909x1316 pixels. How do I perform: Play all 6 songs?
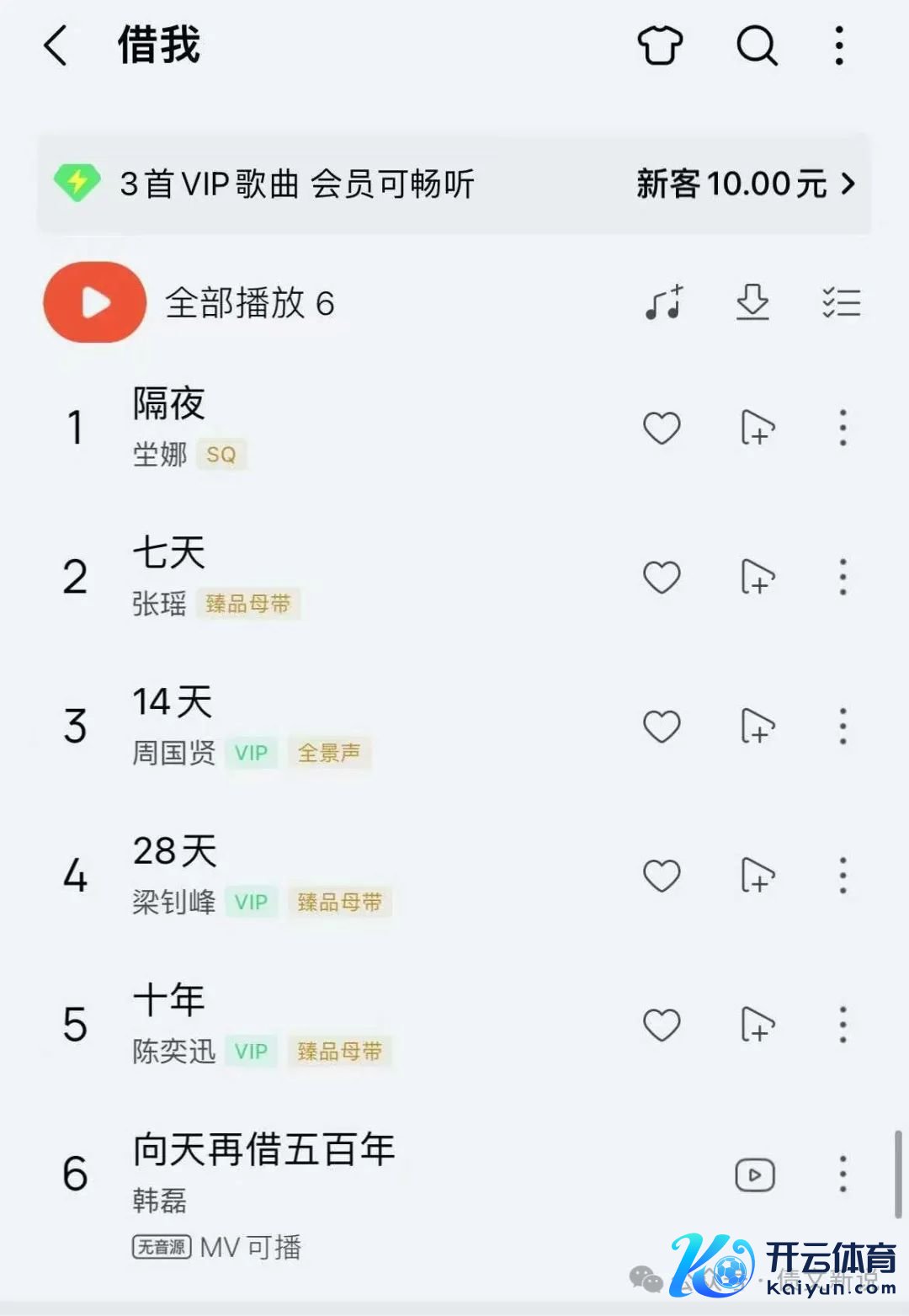point(95,303)
